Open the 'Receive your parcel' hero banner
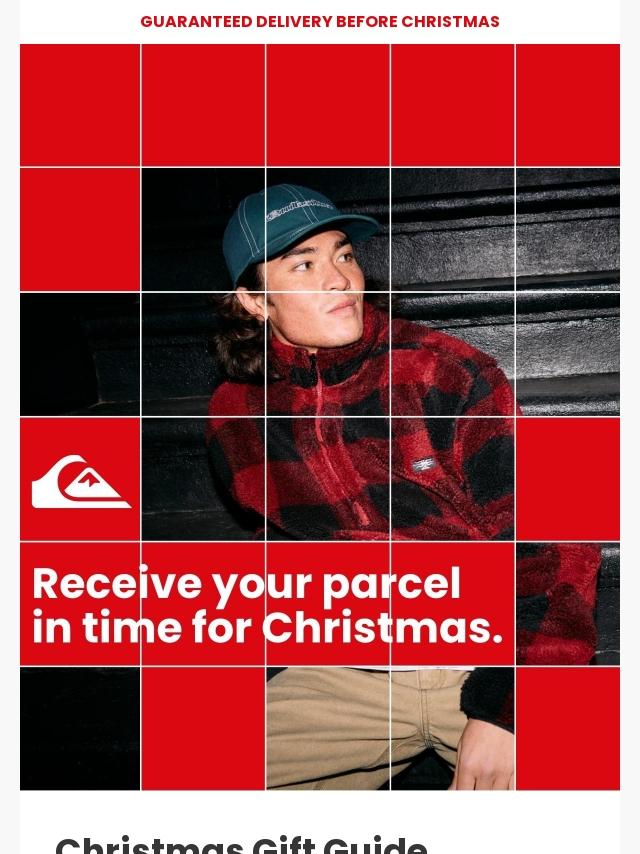Image resolution: width=640 pixels, height=854 pixels. pyautogui.click(x=320, y=416)
